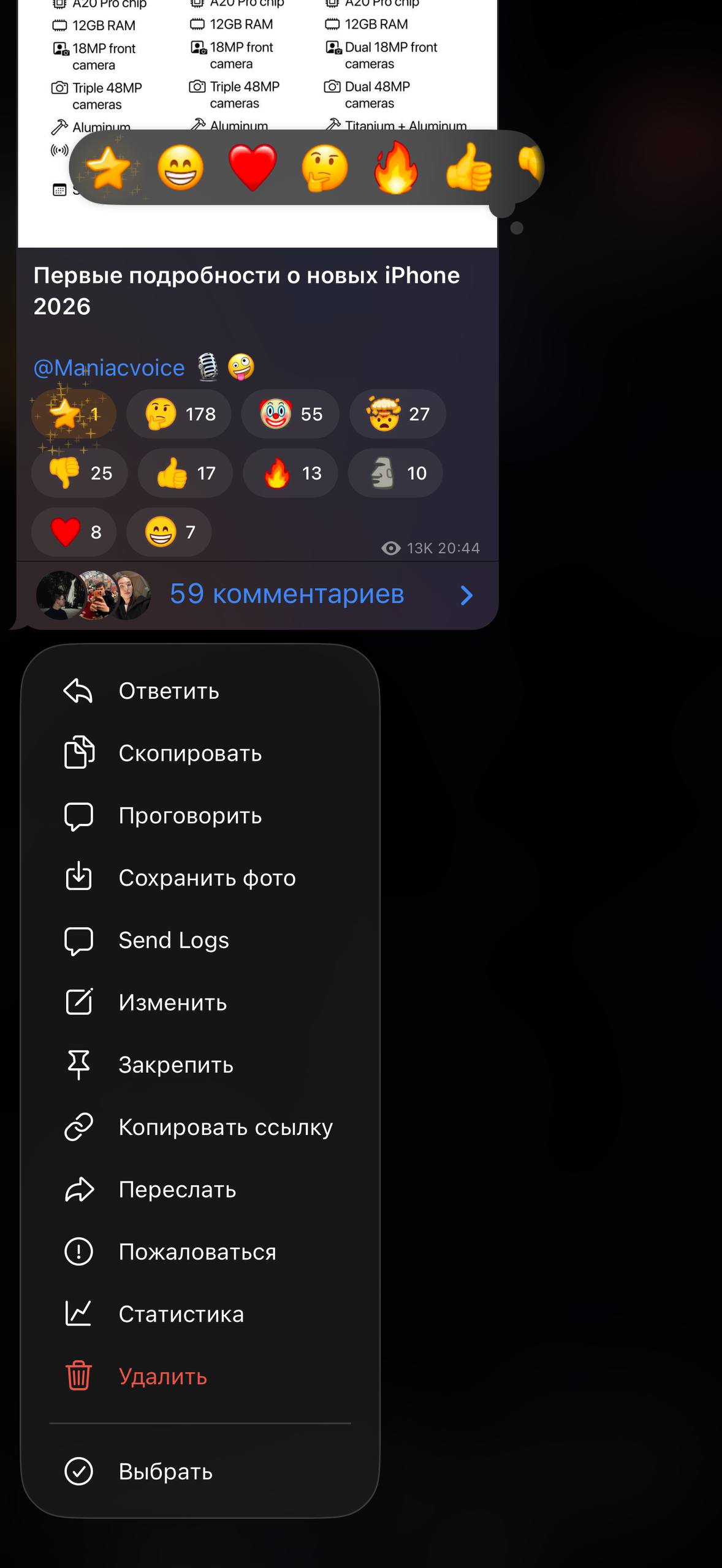This screenshot has width=722, height=1568.
Task: Open the @Maniacvoice mention link
Action: coord(109,367)
